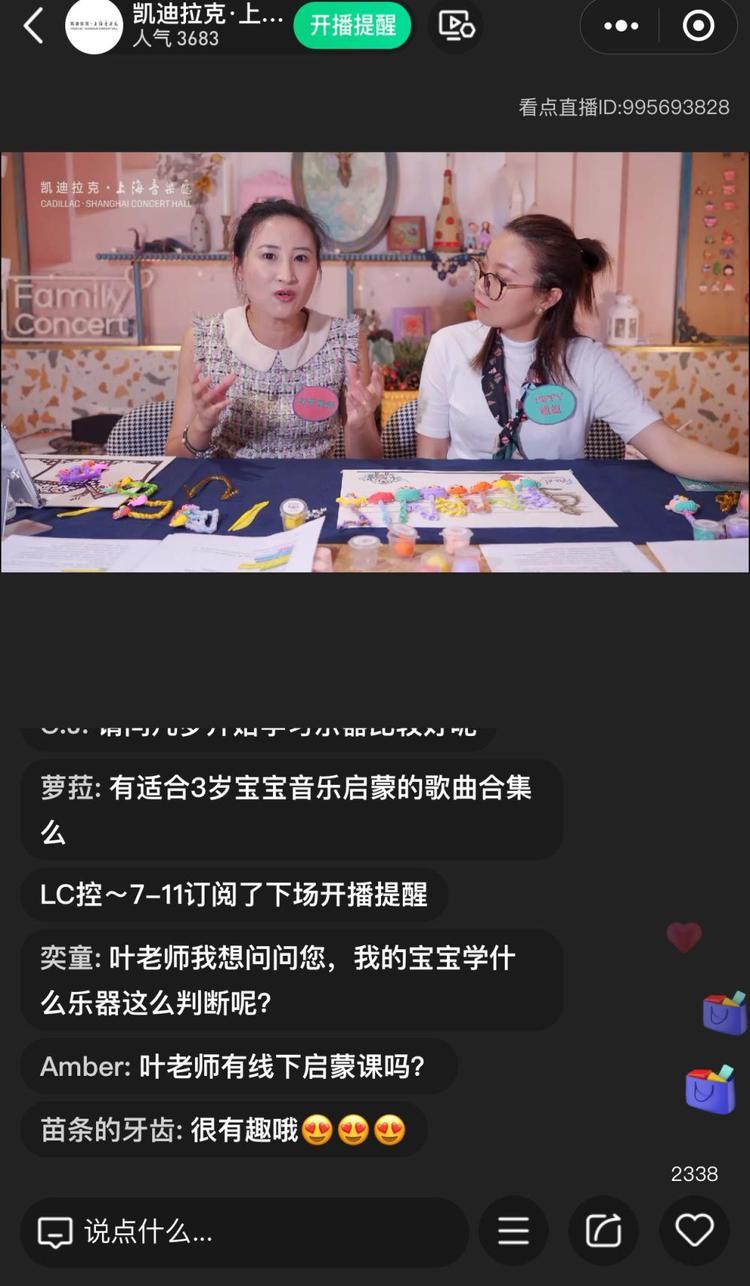Open the three-dot mini program menu
This screenshot has height=1286, width=750.
point(621,26)
